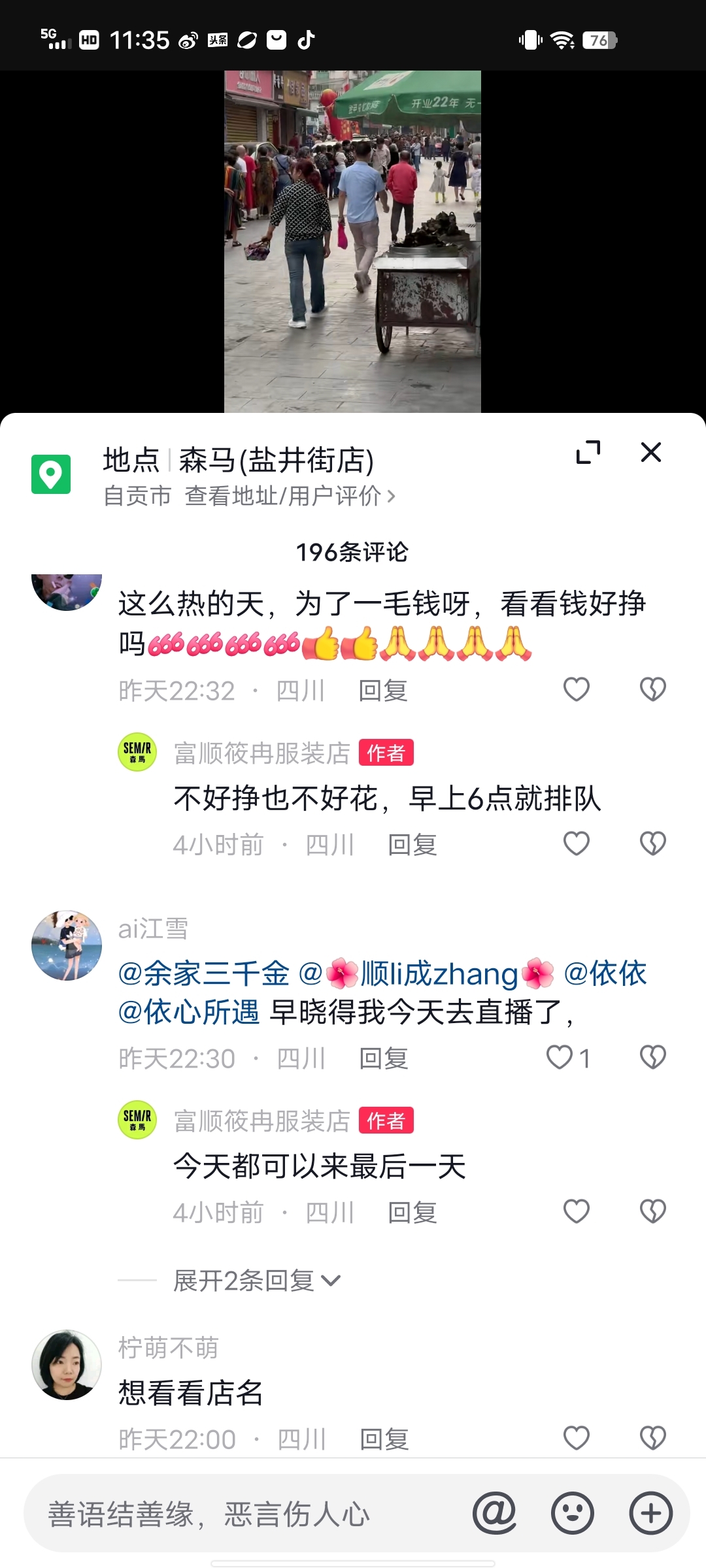
Task: Like author's reply 不好挣也不好花
Action: [x=576, y=844]
